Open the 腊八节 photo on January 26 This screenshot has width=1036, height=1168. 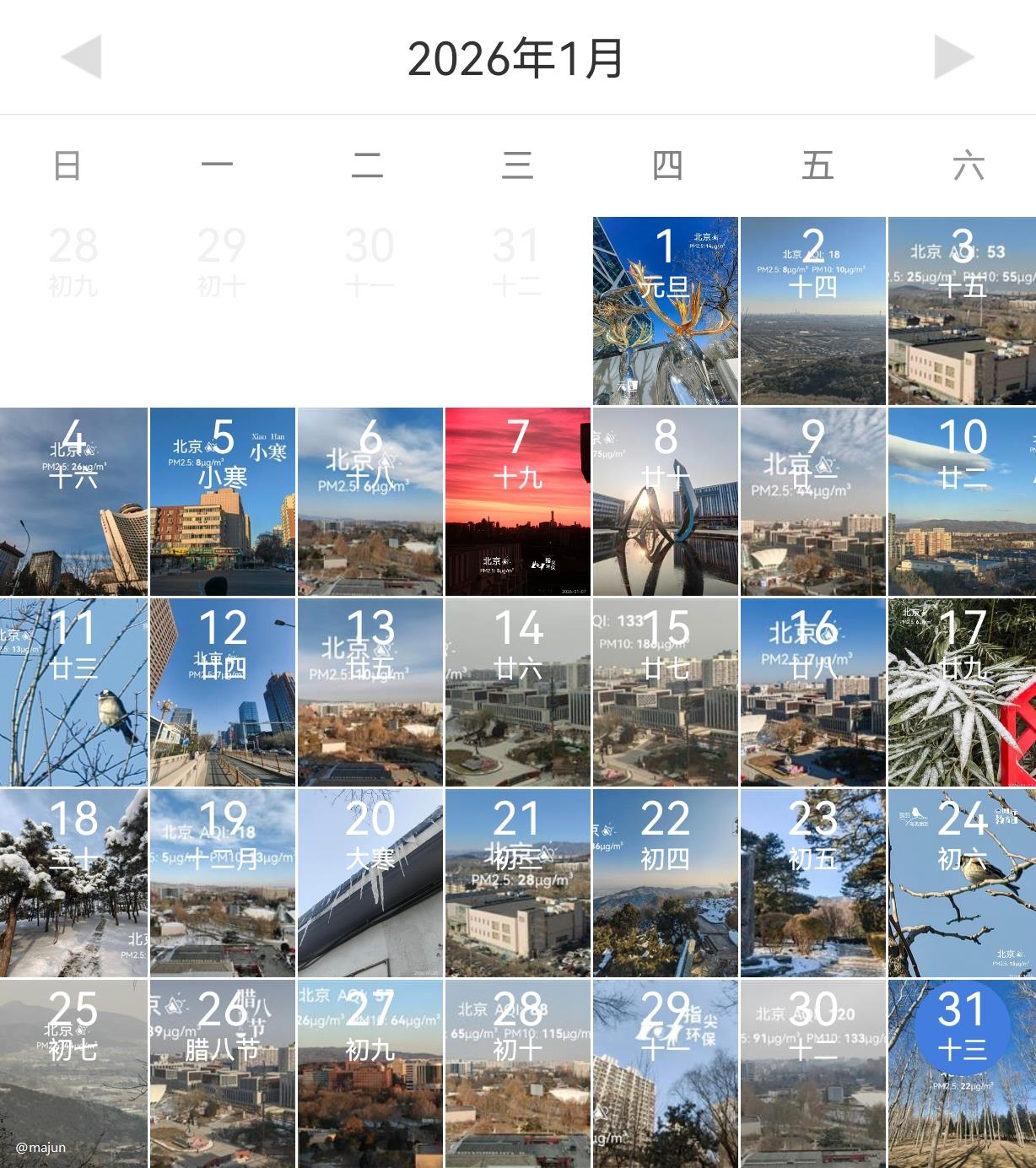223,1073
